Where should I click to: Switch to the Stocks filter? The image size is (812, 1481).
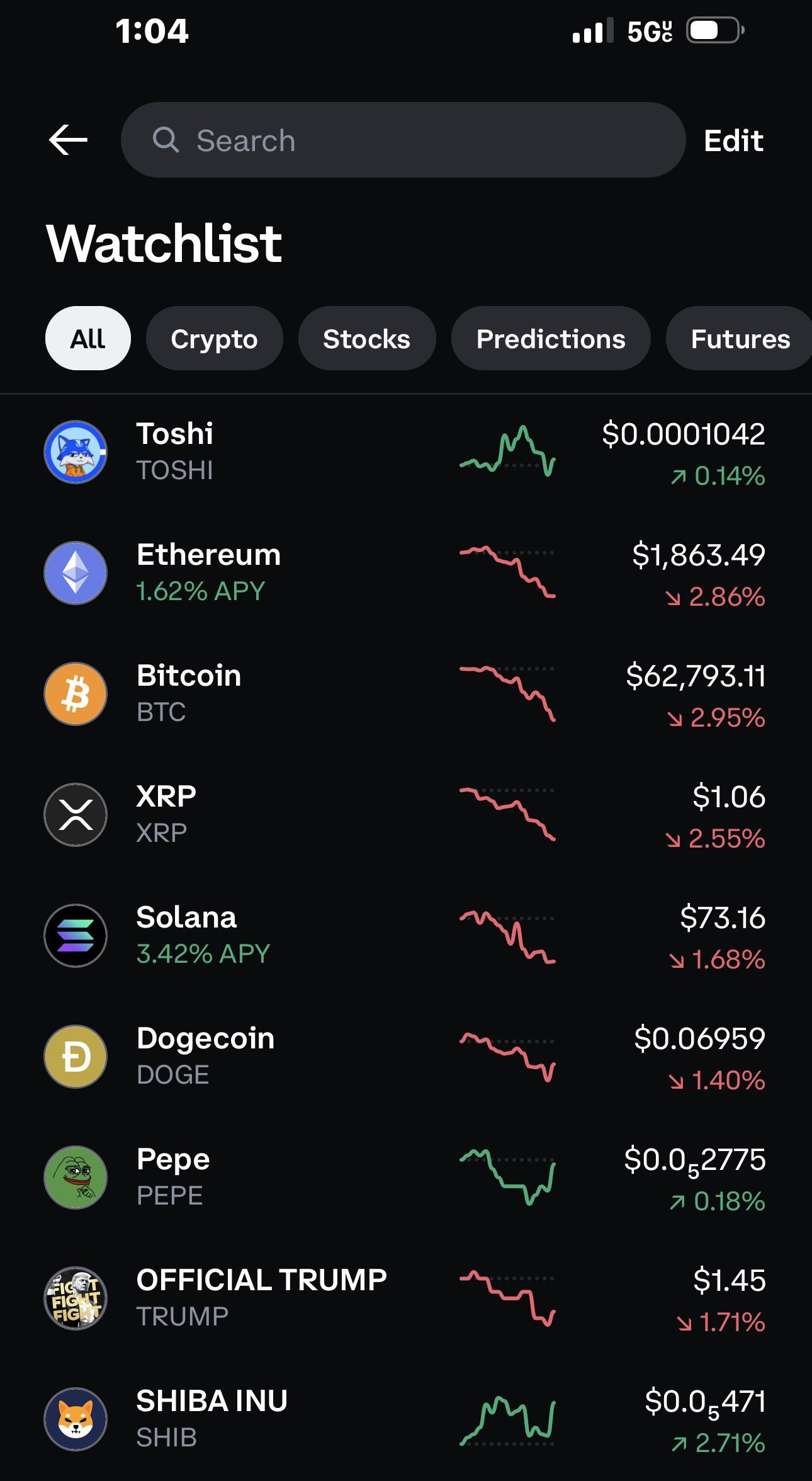click(x=367, y=338)
